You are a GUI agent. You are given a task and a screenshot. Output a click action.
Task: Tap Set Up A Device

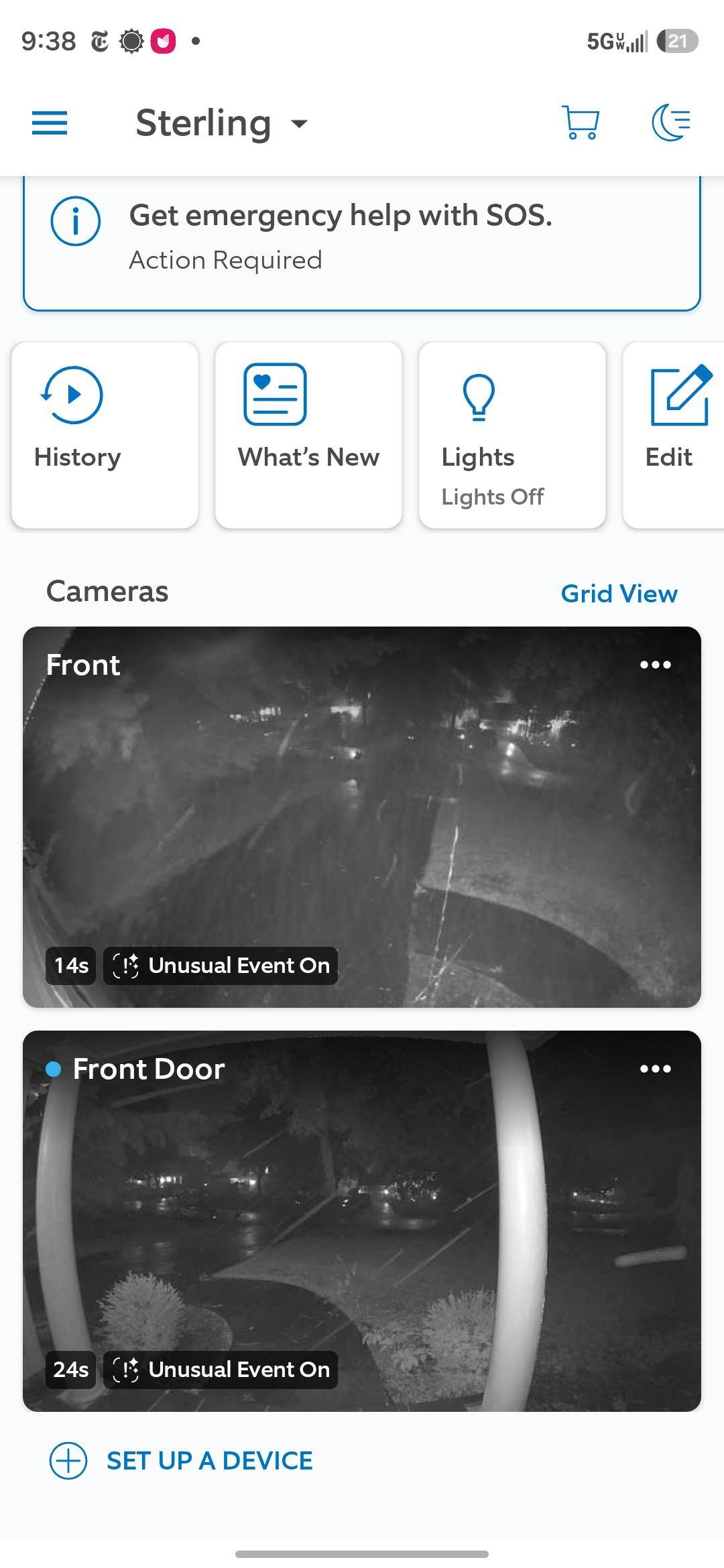pos(181,1461)
